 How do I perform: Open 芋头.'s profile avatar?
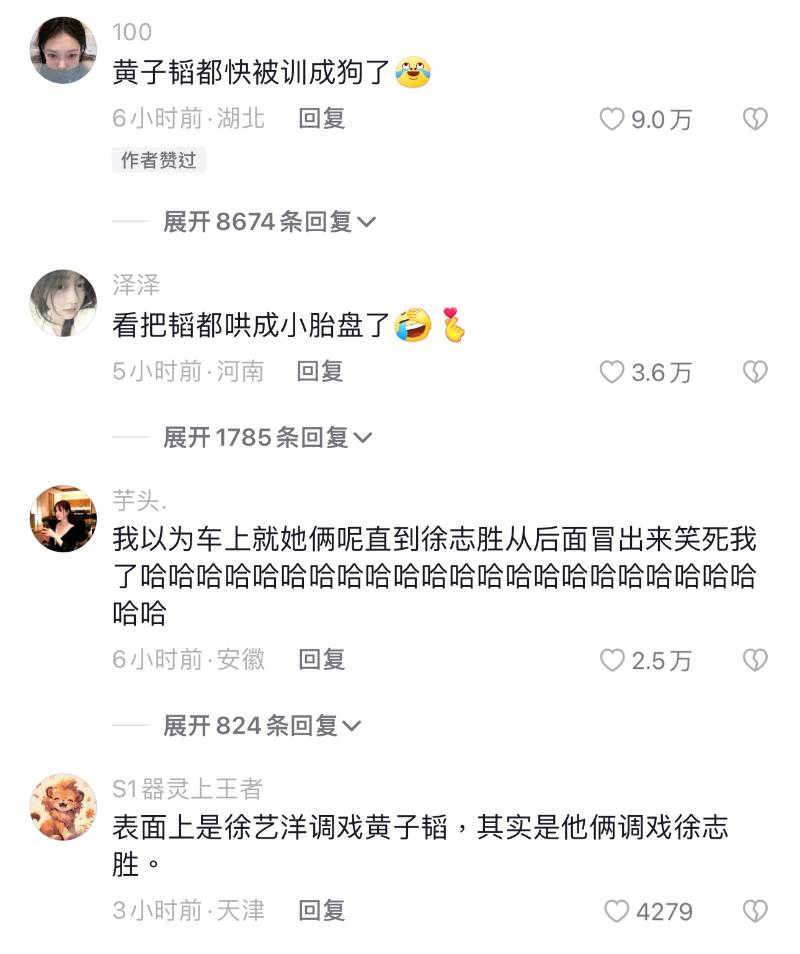click(64, 519)
